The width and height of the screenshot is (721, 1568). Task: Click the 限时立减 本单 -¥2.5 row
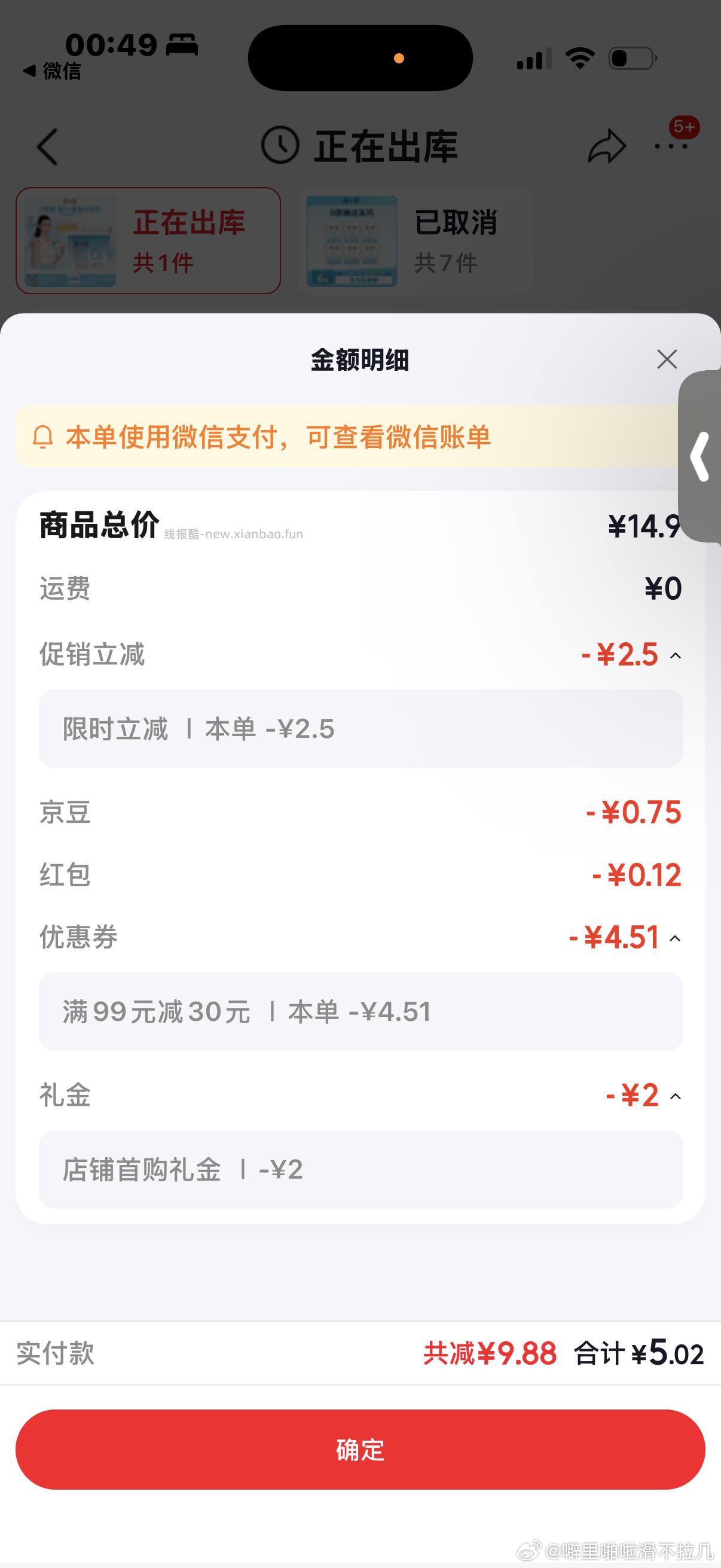click(x=360, y=728)
